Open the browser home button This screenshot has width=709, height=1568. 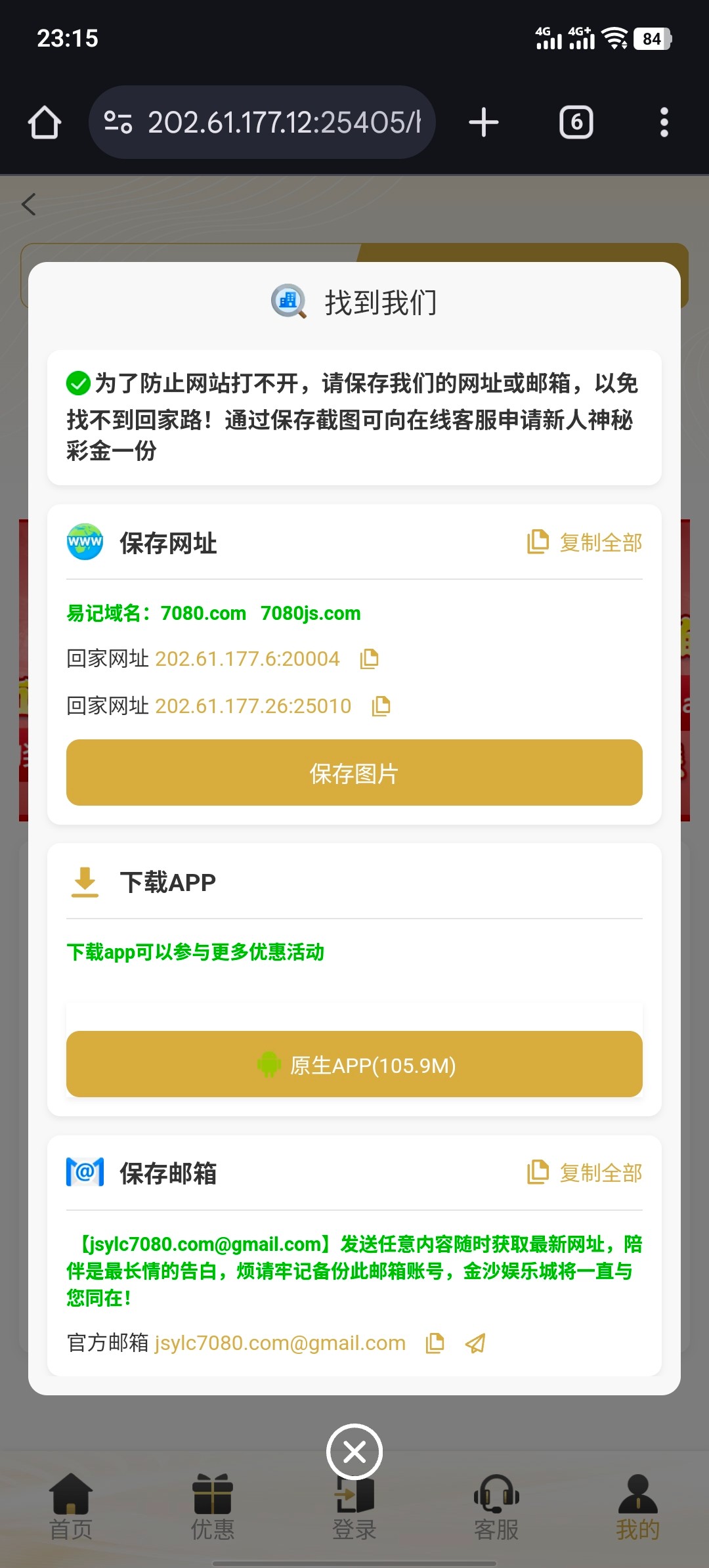coord(45,123)
